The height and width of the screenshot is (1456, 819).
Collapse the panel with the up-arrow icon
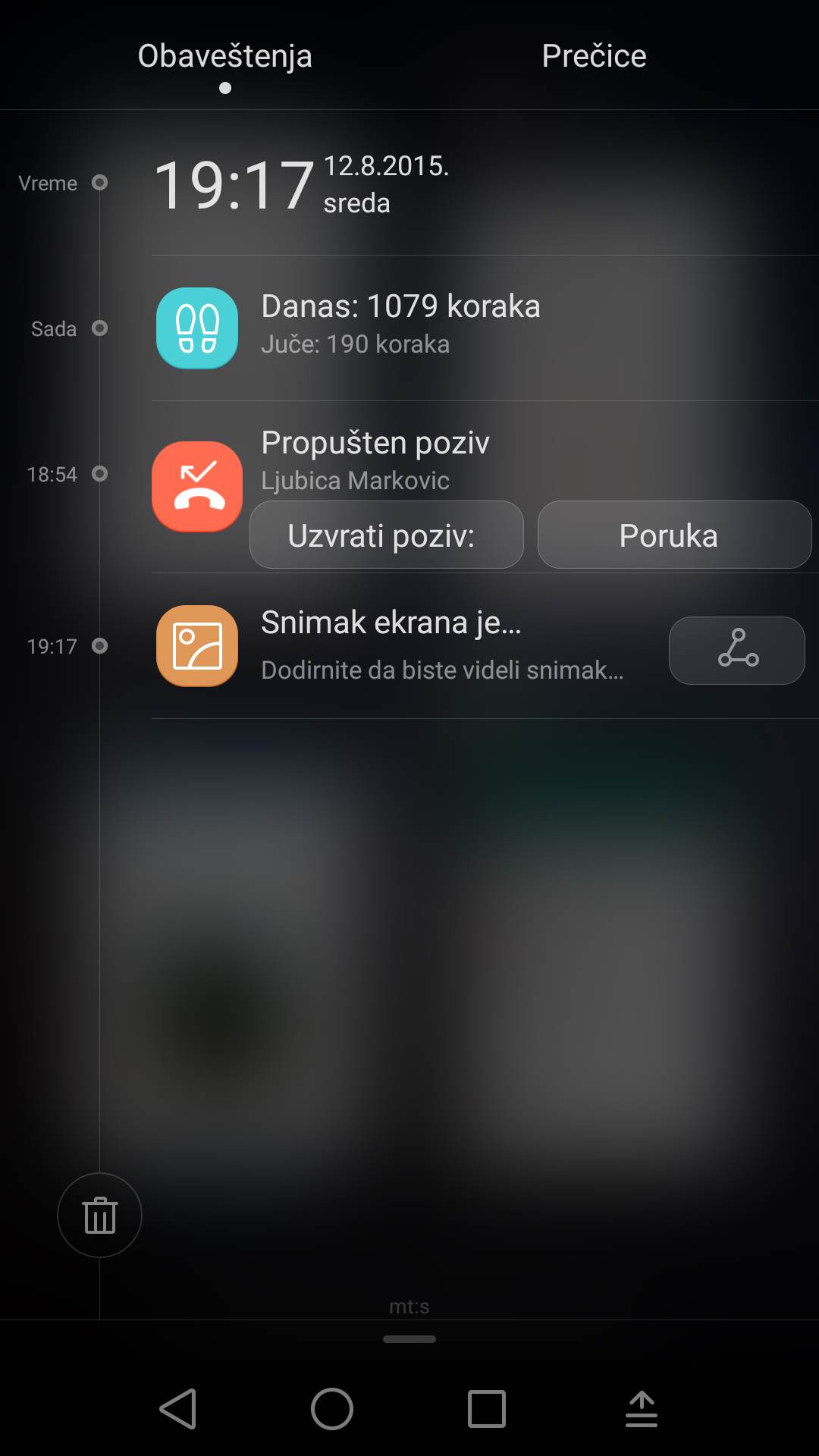coord(641,1409)
